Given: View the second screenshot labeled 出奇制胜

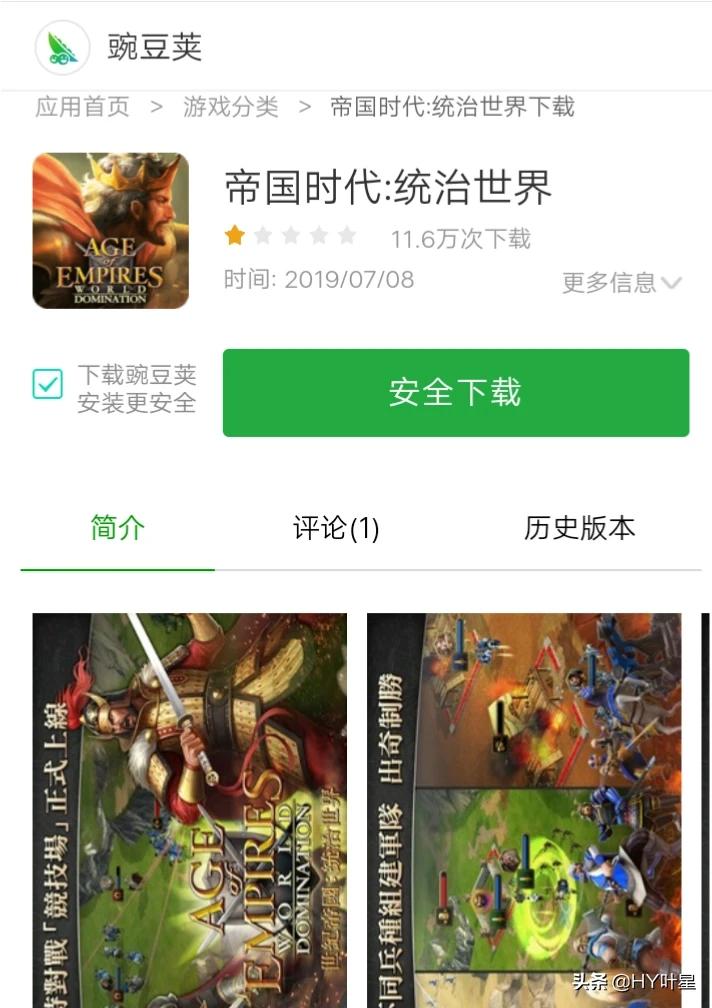Looking at the screenshot, I should point(524,810).
